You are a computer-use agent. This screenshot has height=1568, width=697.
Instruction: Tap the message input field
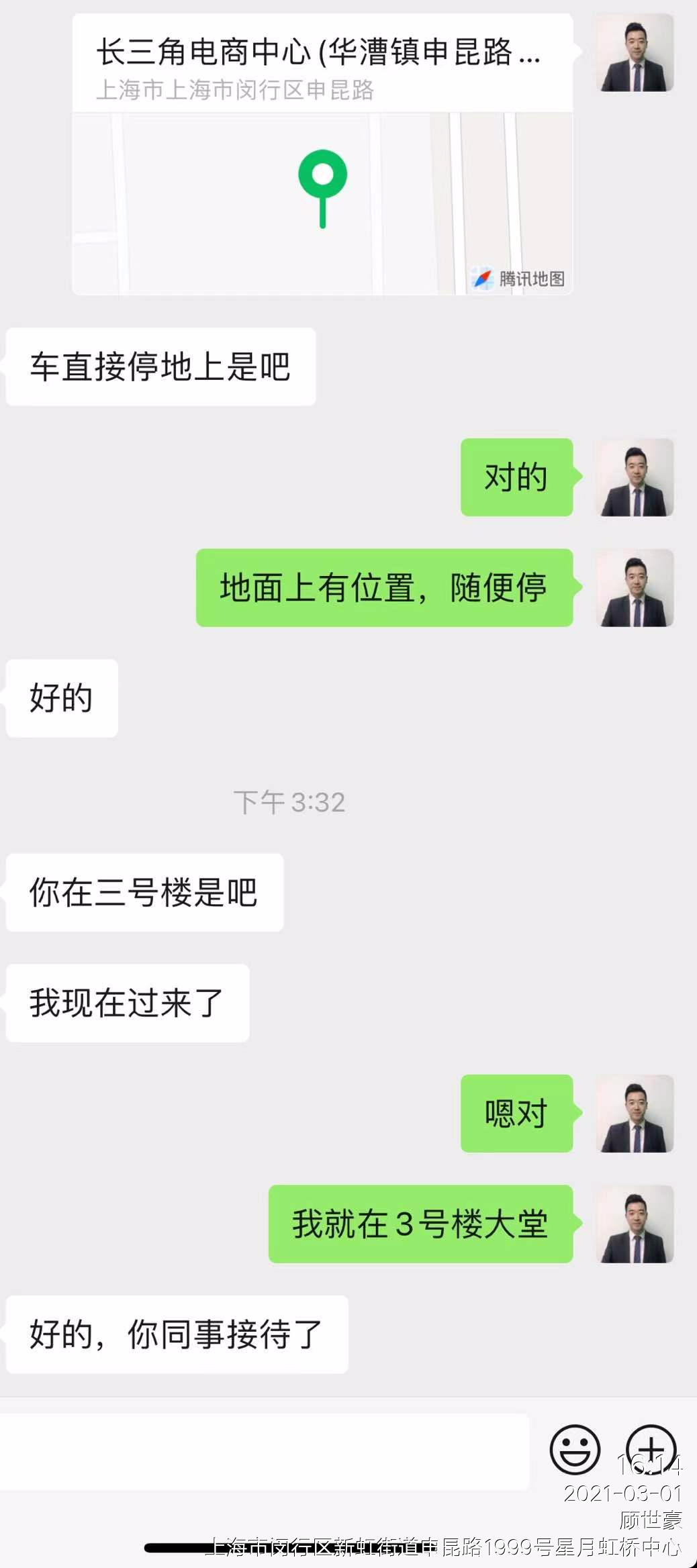tap(264, 1450)
